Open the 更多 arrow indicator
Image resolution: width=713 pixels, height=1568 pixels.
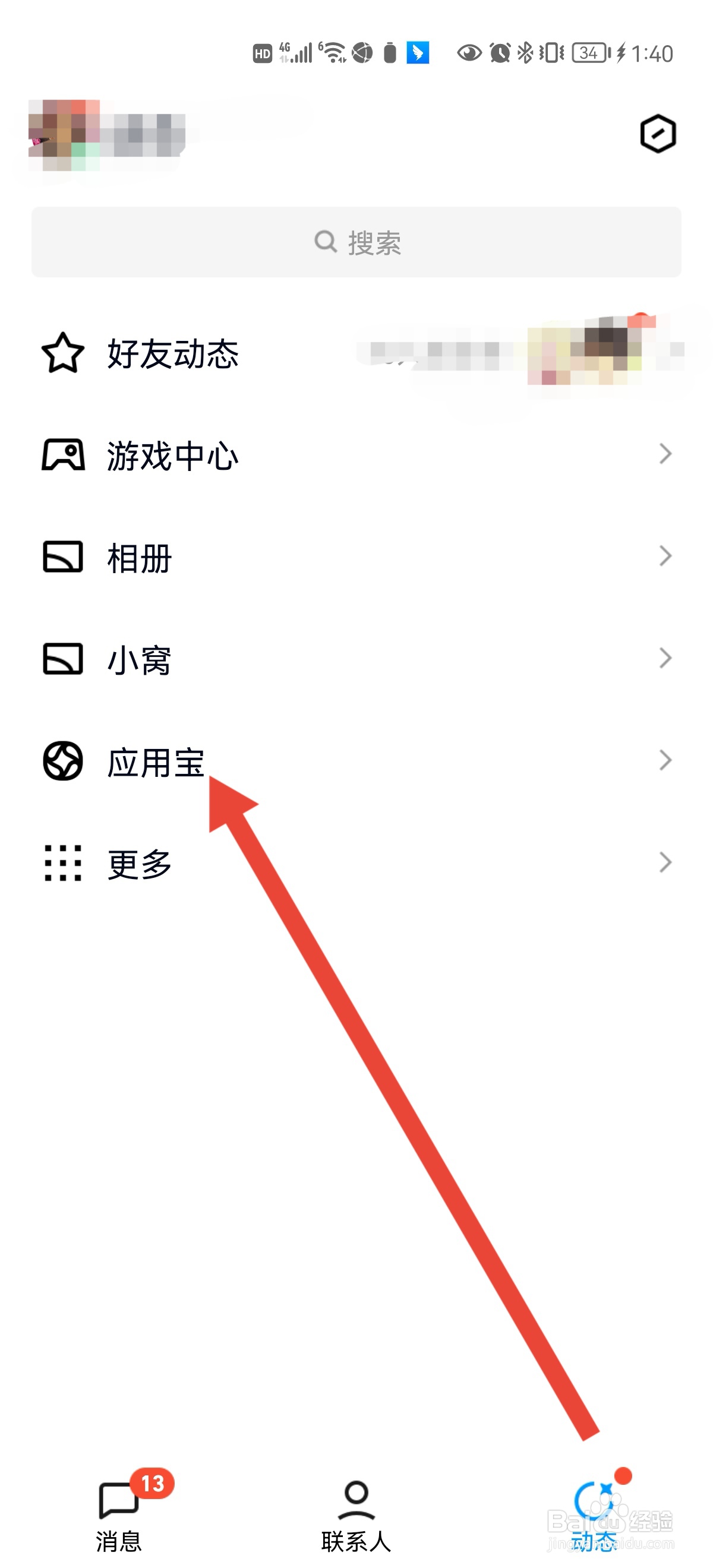click(x=665, y=861)
